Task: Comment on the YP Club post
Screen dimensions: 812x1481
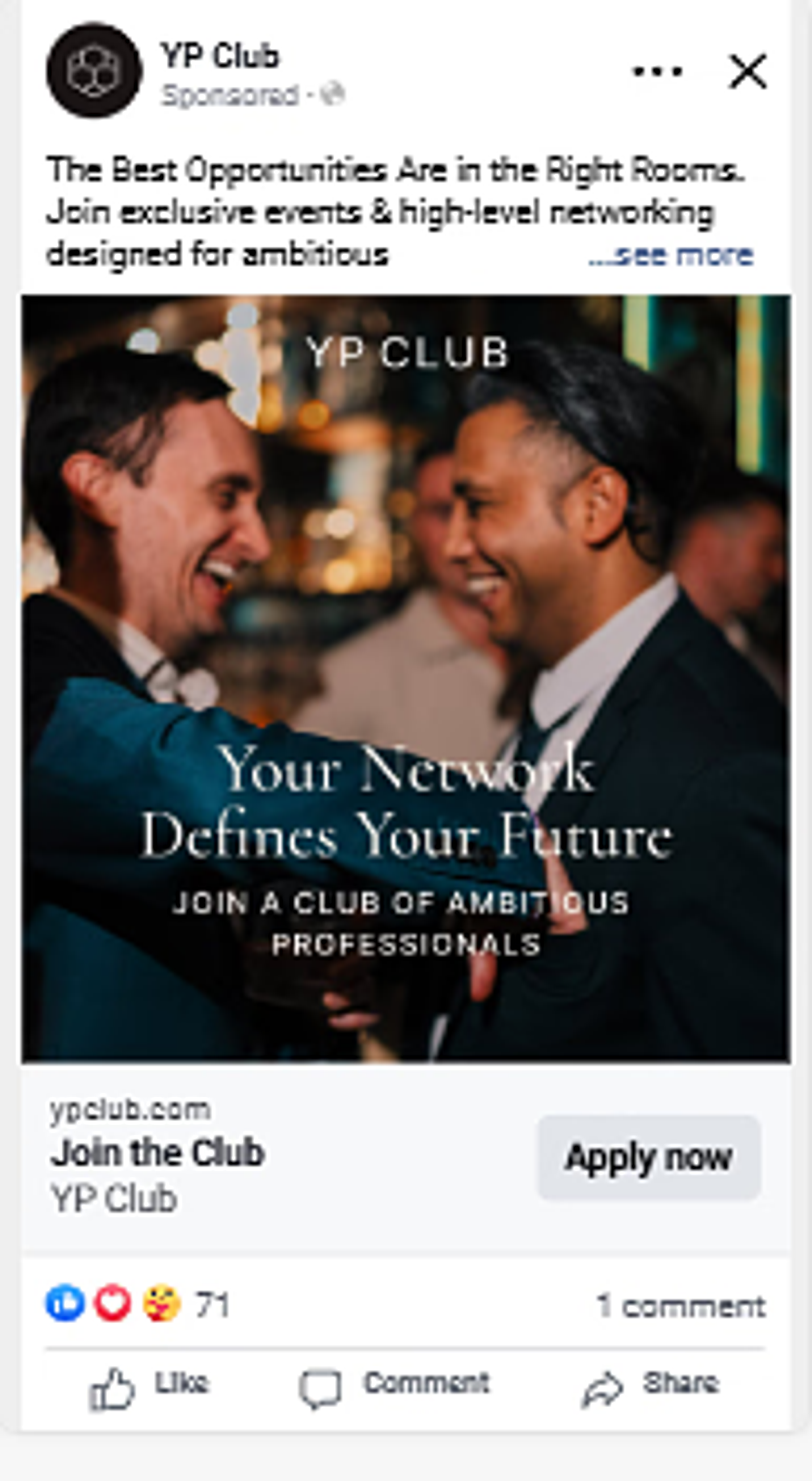Action: (395, 1386)
